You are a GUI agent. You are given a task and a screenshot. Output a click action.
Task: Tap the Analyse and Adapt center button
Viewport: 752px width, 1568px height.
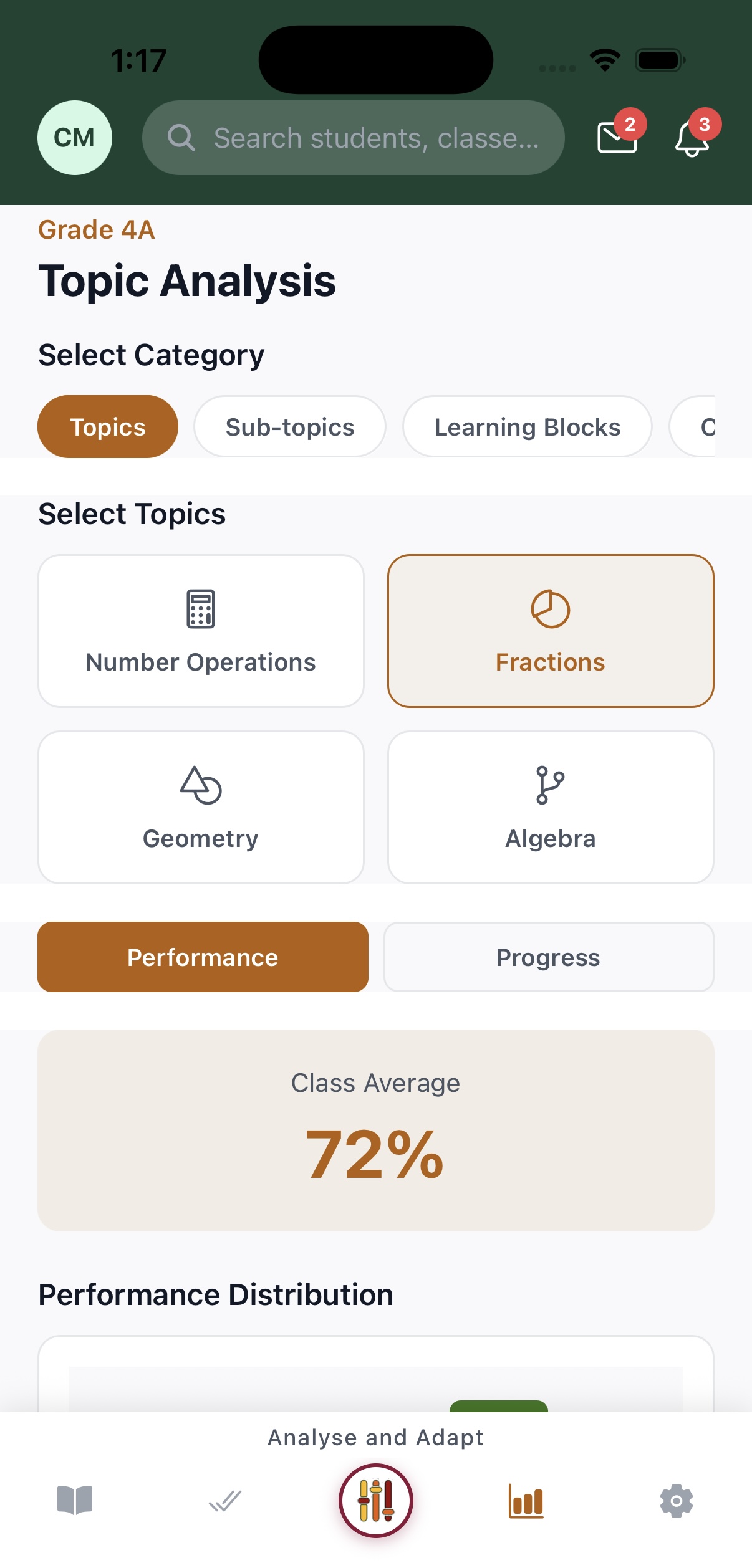[x=376, y=1501]
